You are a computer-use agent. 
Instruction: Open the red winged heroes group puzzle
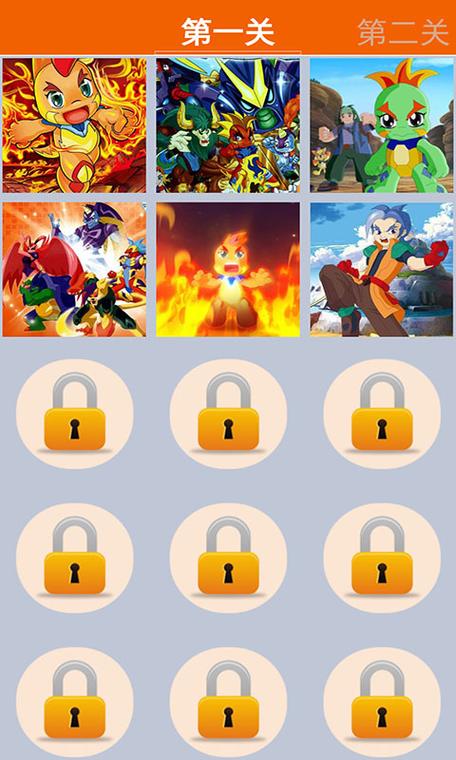[74, 269]
